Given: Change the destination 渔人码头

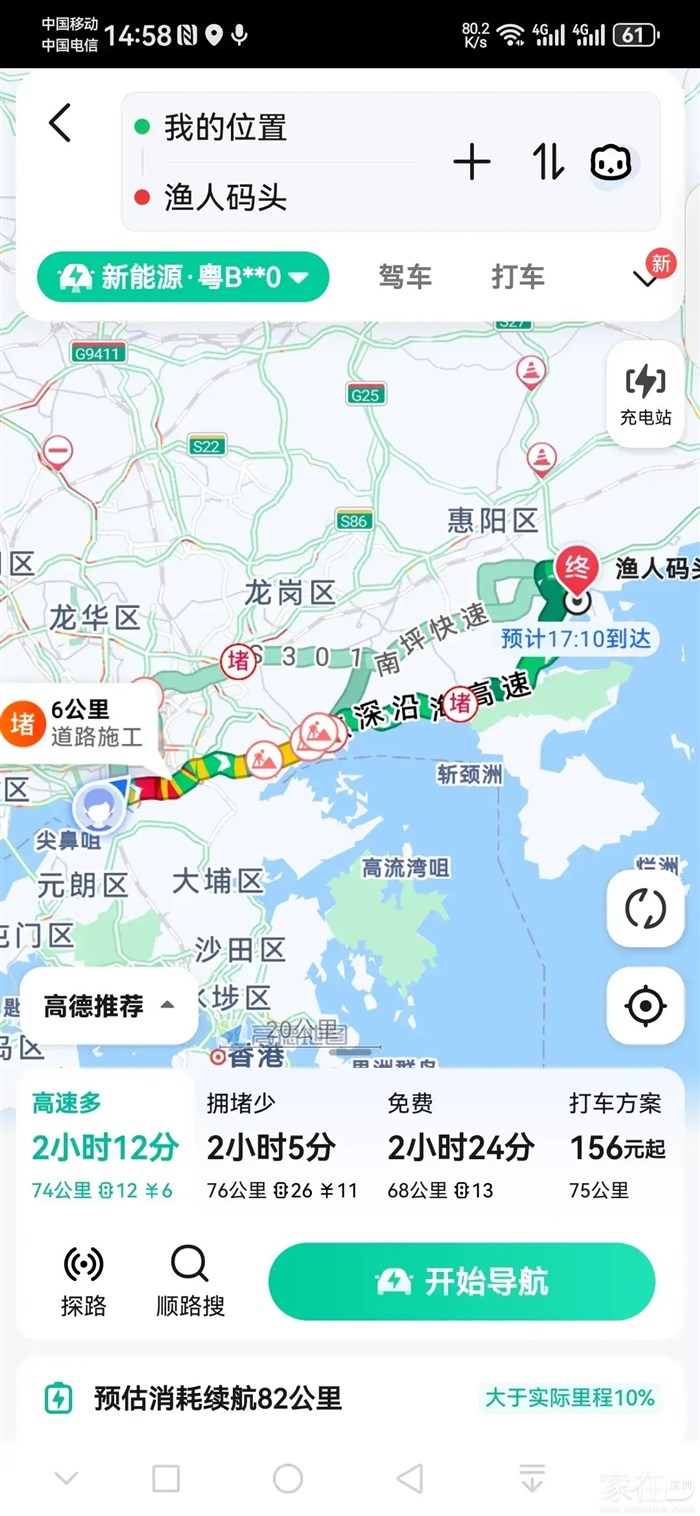Looking at the screenshot, I should [x=280, y=197].
